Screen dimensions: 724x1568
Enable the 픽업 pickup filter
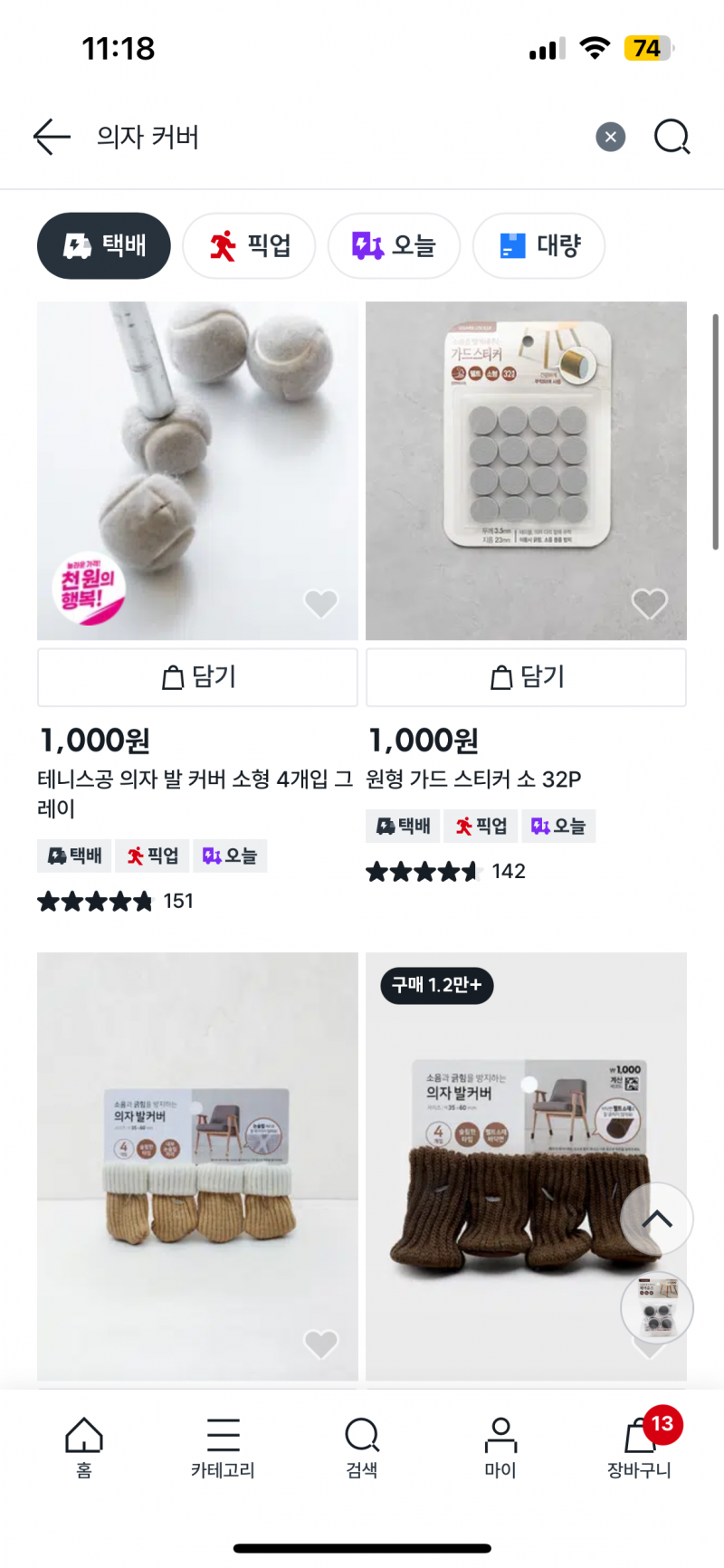coord(249,245)
